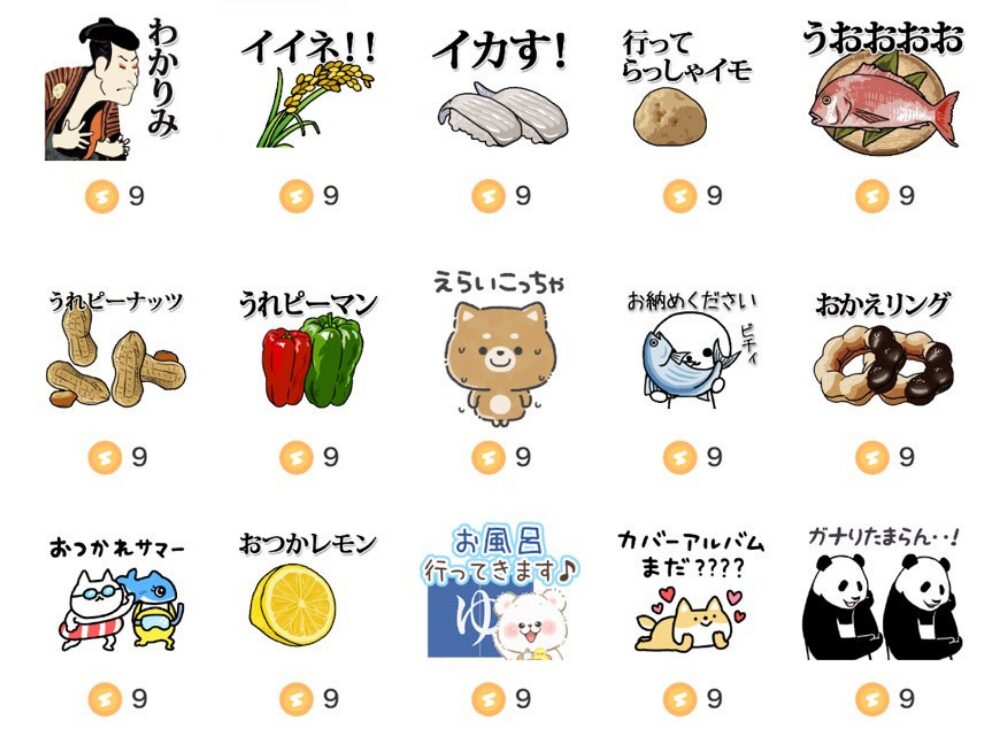The image size is (1000, 750).
Task: Select the おかえリング donut sticker
Action: pos(882,350)
